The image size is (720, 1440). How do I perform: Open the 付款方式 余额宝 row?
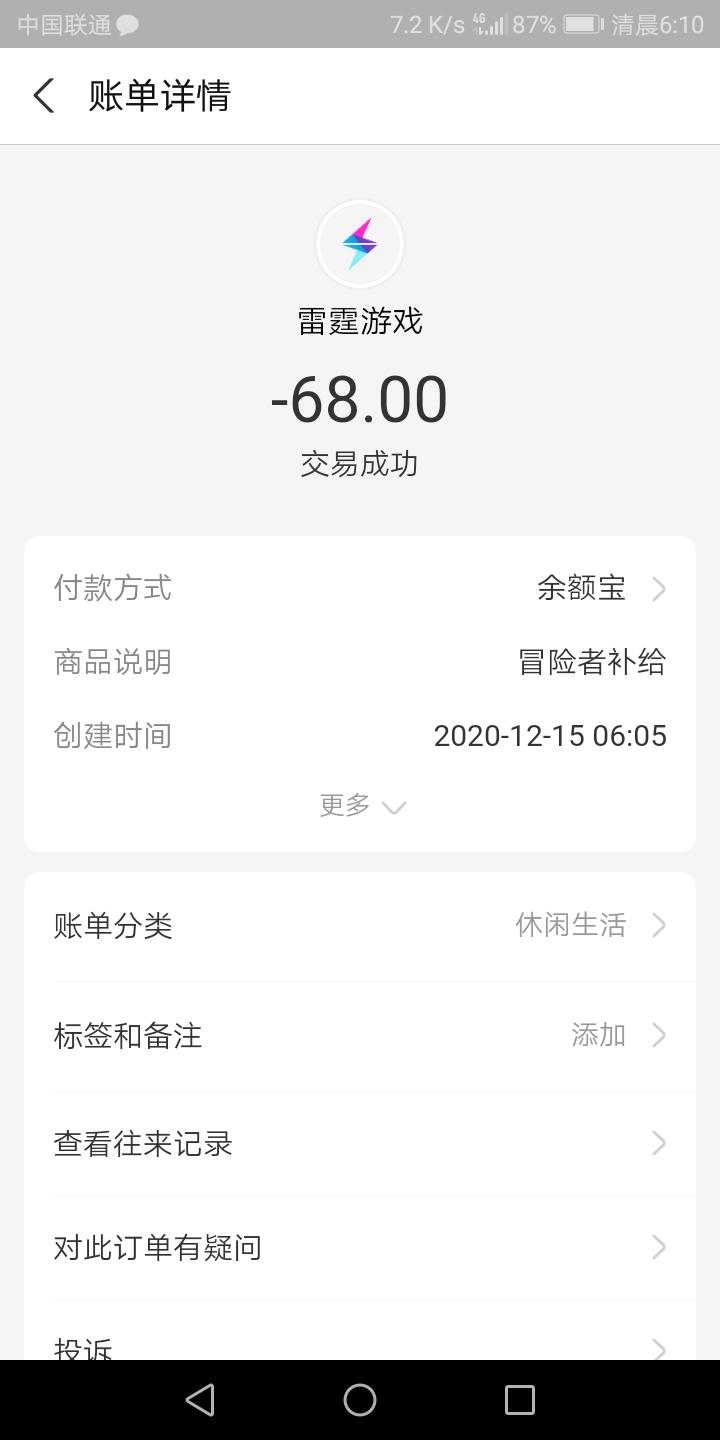coord(360,588)
